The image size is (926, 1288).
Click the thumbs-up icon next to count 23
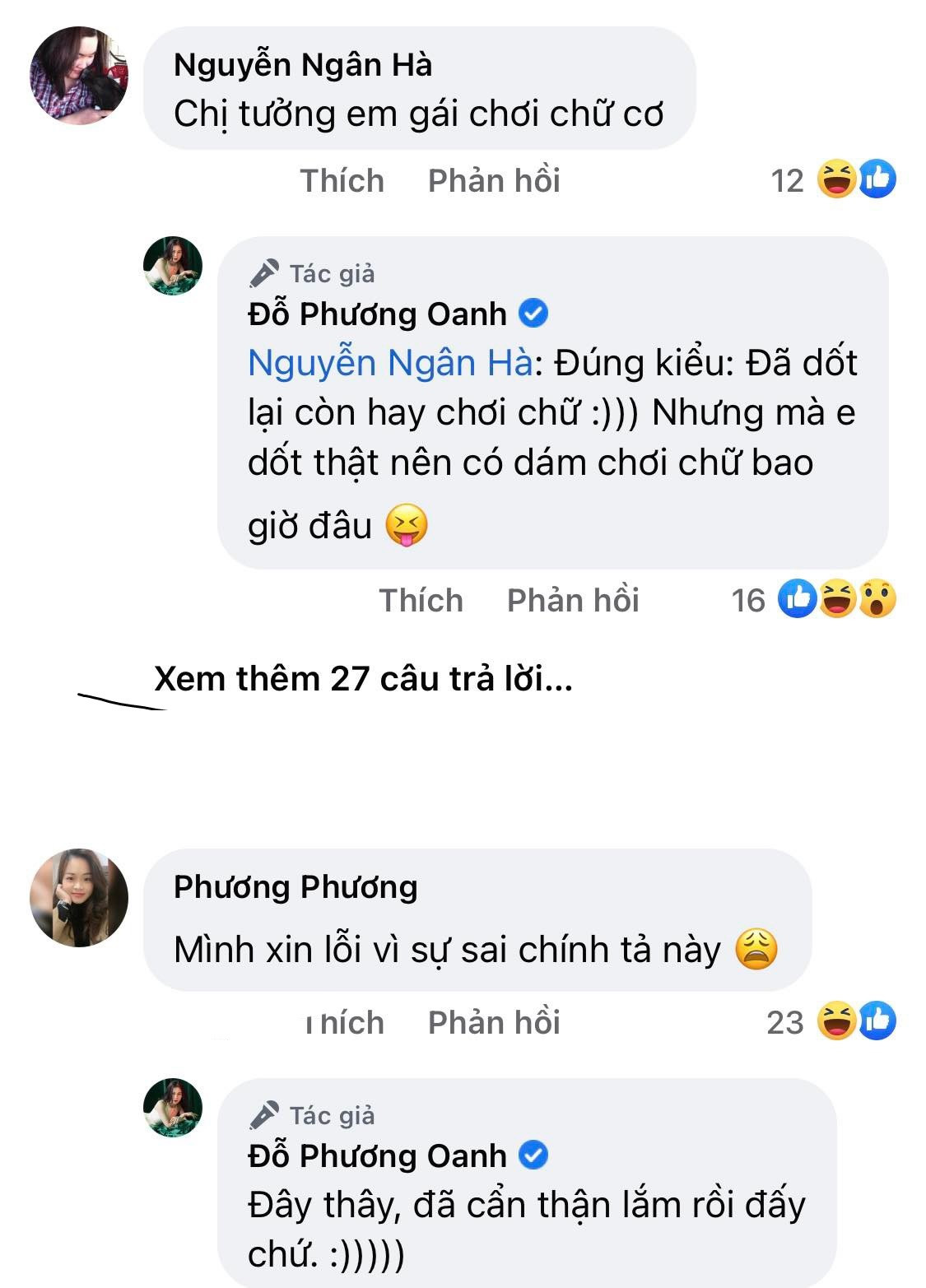[x=877, y=1021]
